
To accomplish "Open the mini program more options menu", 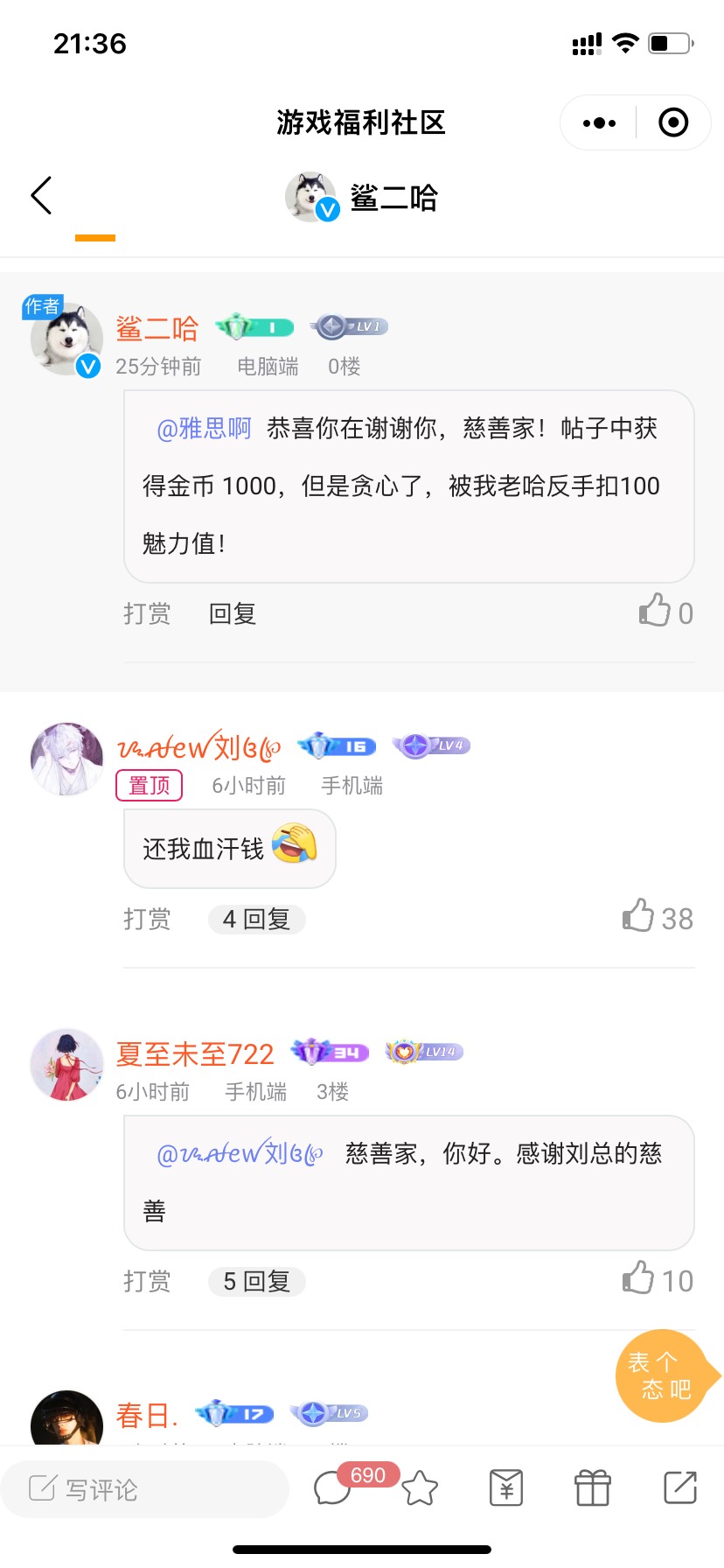I will point(599,123).
